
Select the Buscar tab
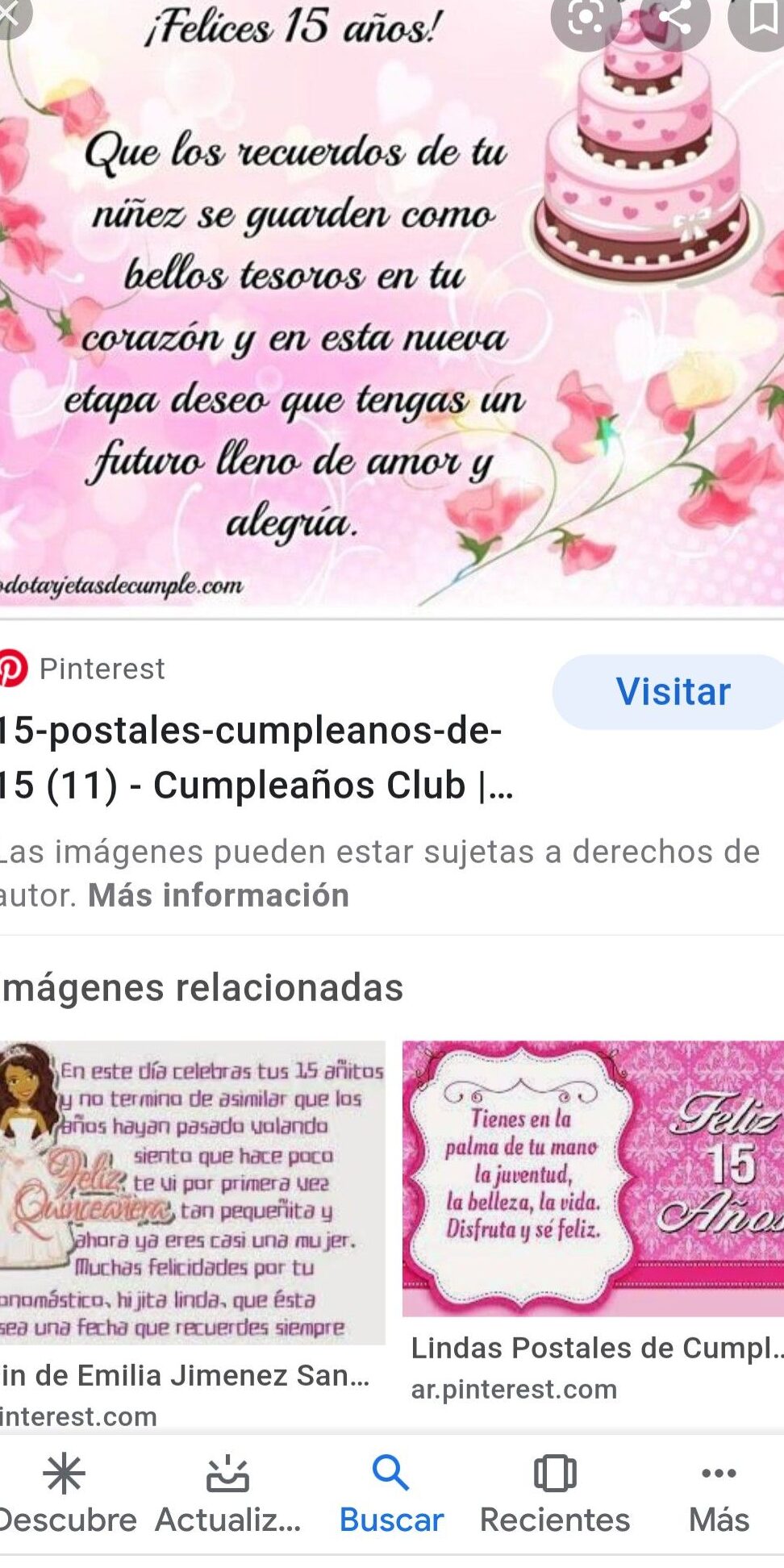point(391,1495)
